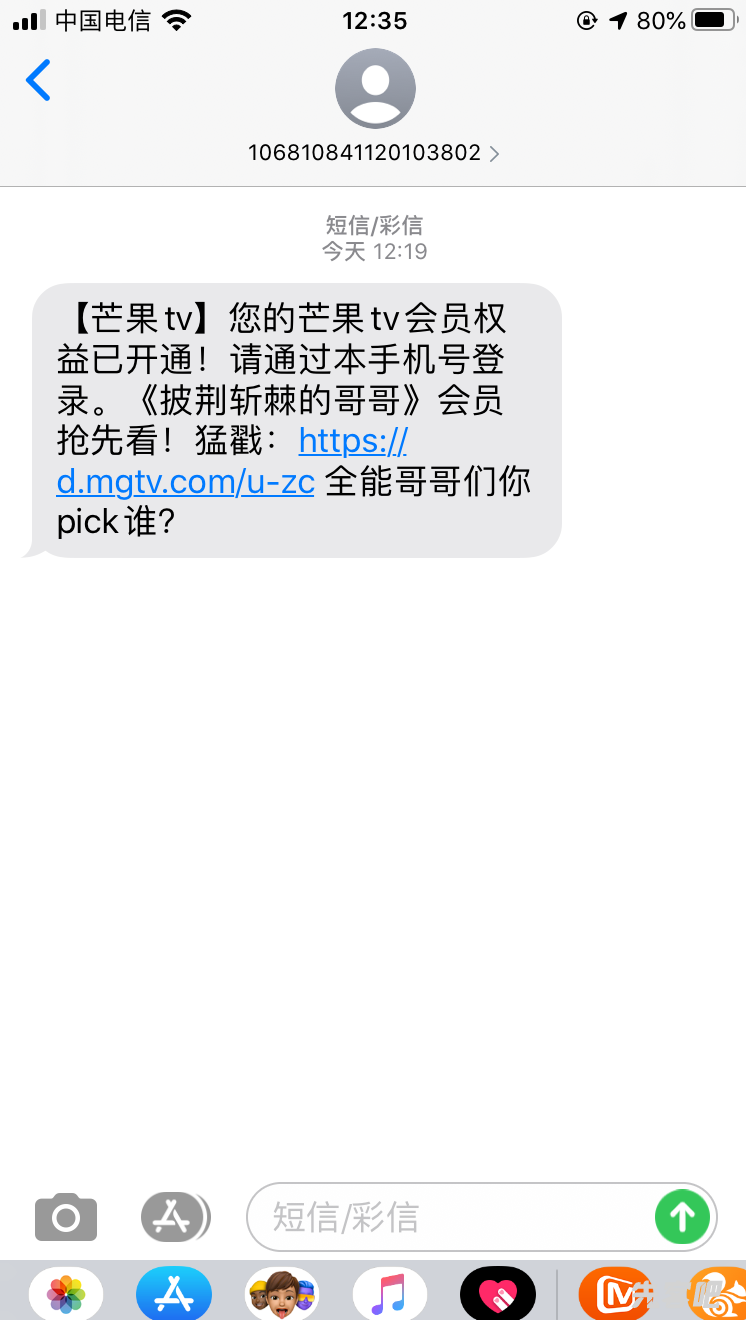The height and width of the screenshot is (1320, 746).
Task: Go back to the message list
Action: tap(38, 80)
